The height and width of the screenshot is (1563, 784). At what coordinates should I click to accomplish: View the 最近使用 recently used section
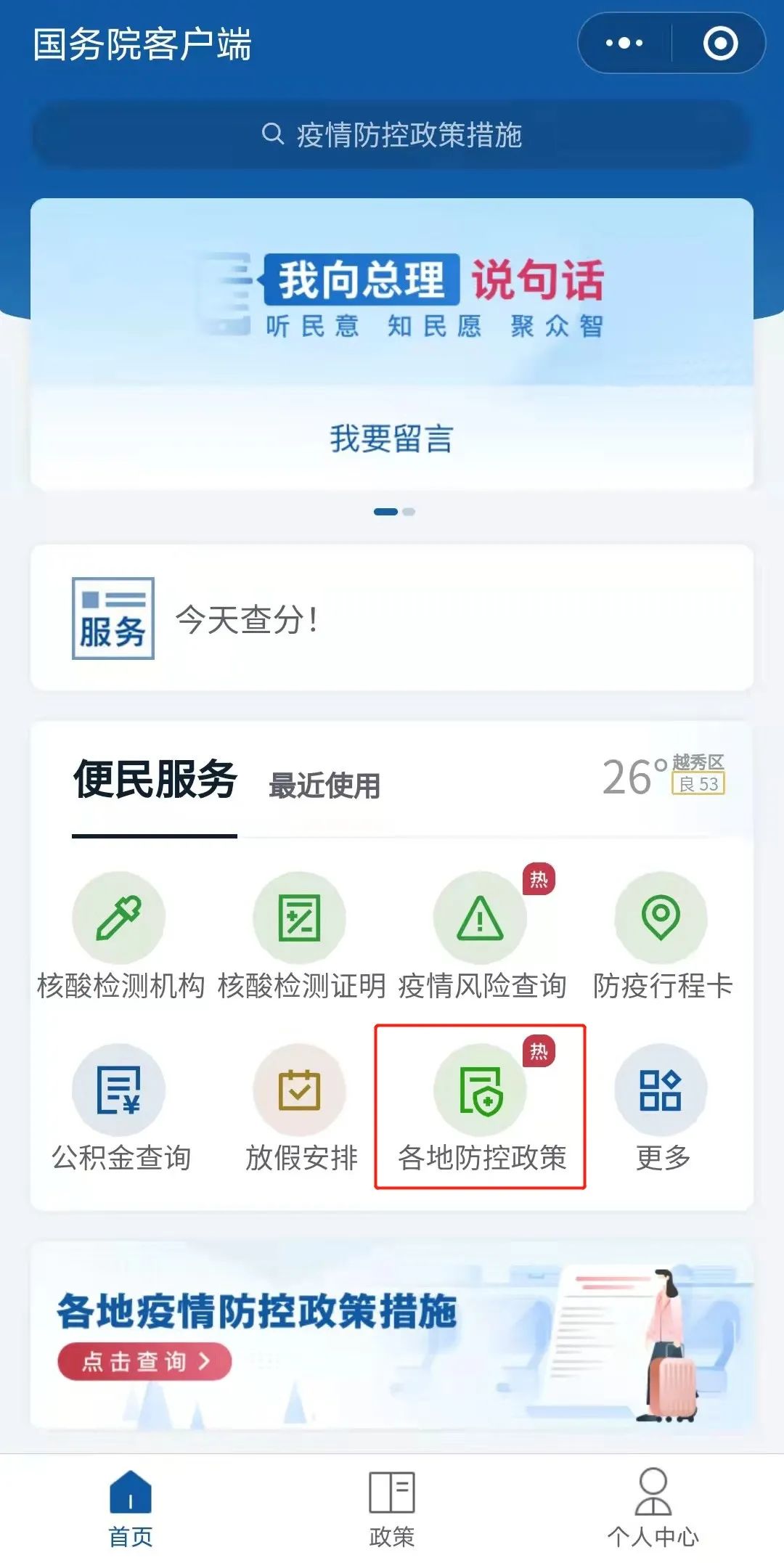click(x=324, y=786)
